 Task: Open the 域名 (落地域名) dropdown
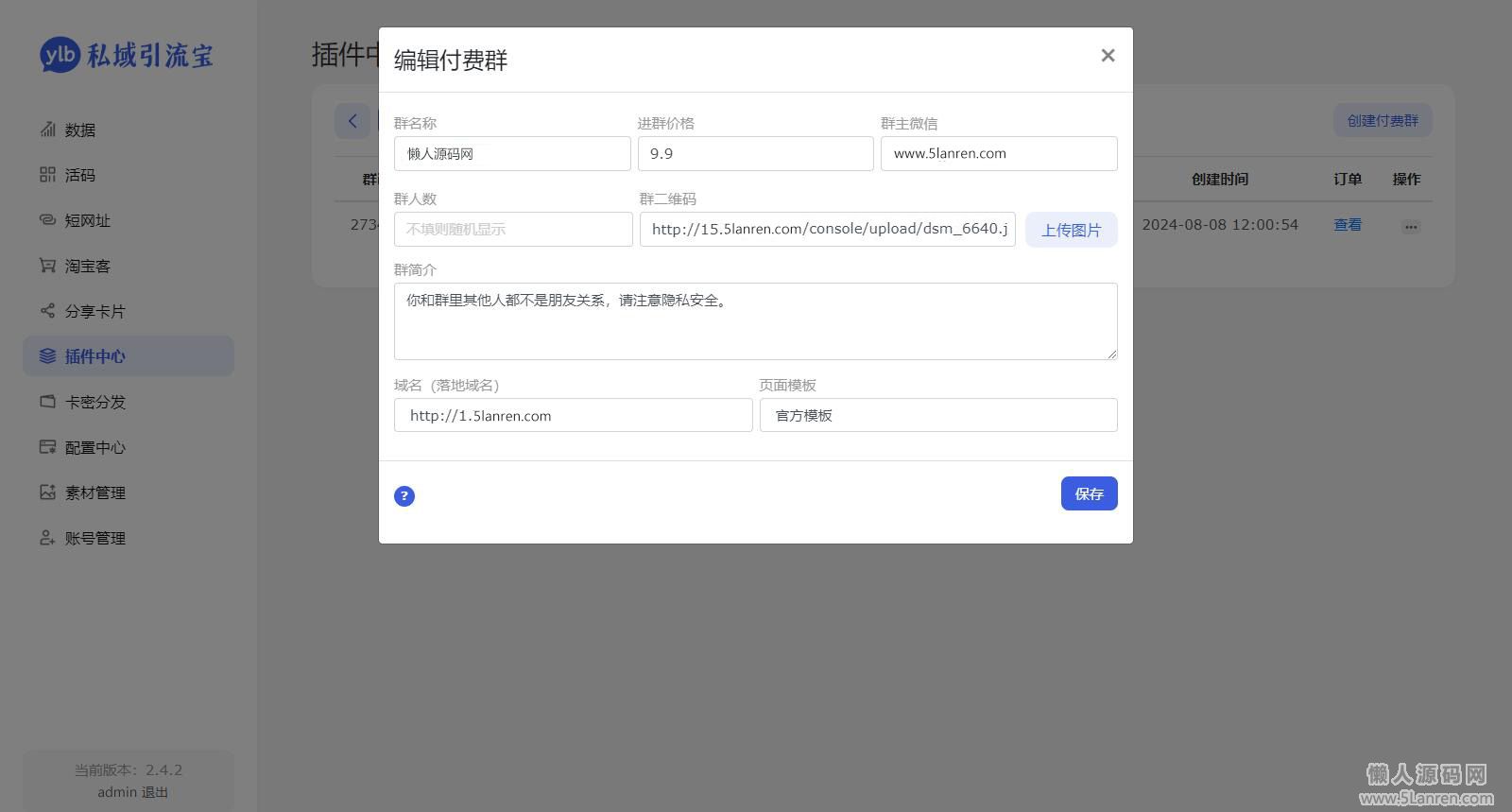pos(573,416)
